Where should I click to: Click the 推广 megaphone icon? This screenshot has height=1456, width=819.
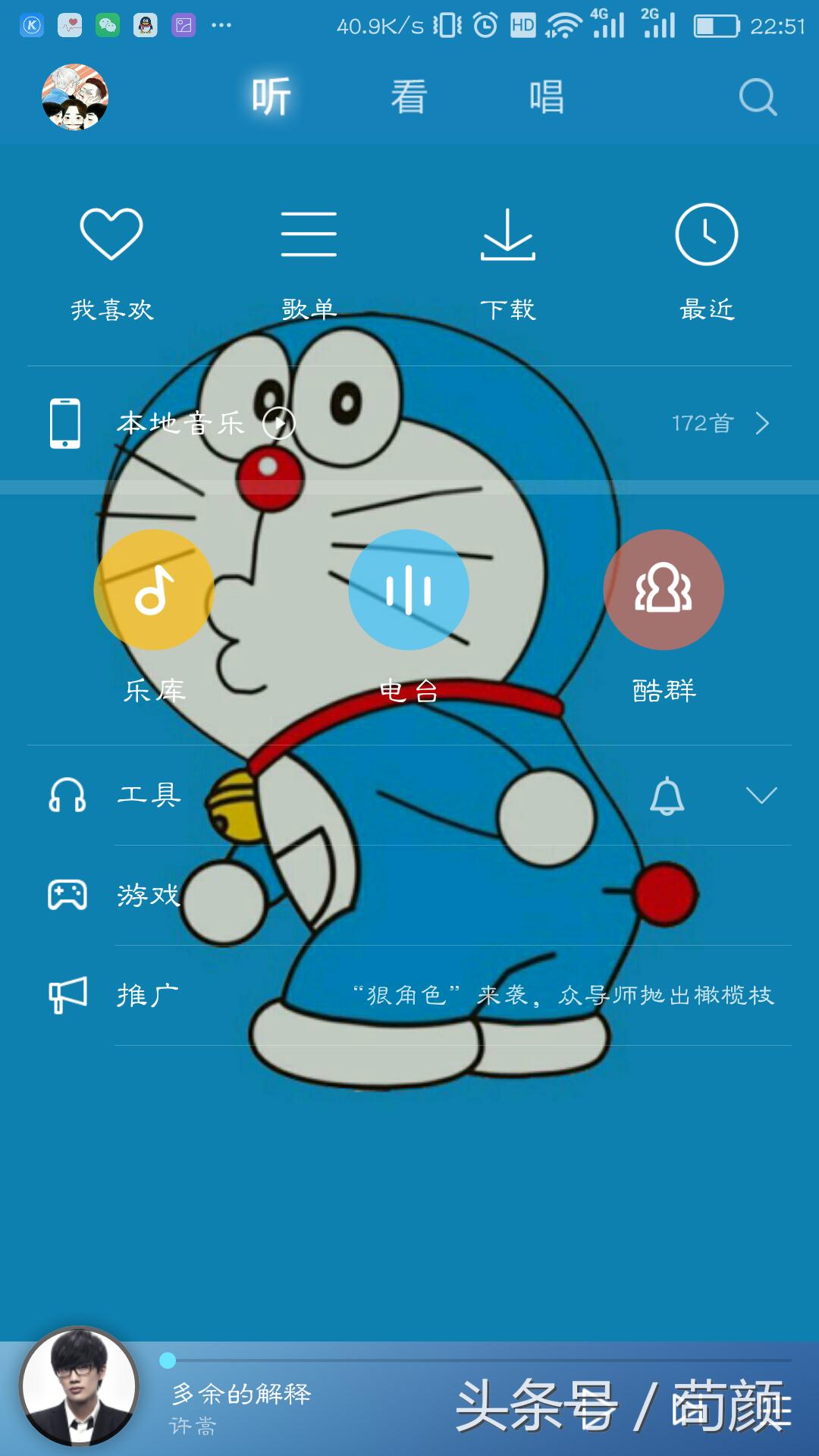(x=67, y=993)
